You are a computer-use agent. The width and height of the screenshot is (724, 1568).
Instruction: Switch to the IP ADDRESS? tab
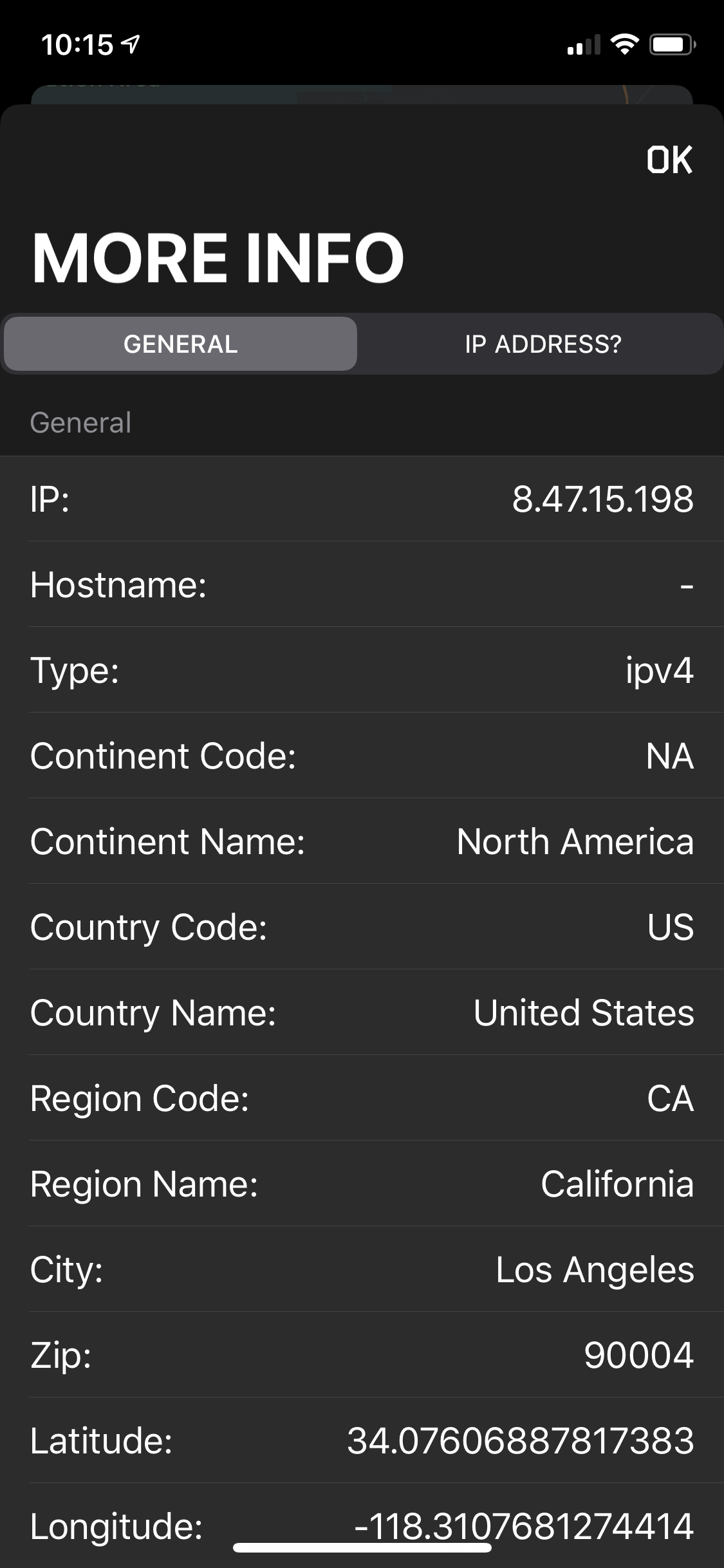coord(543,344)
